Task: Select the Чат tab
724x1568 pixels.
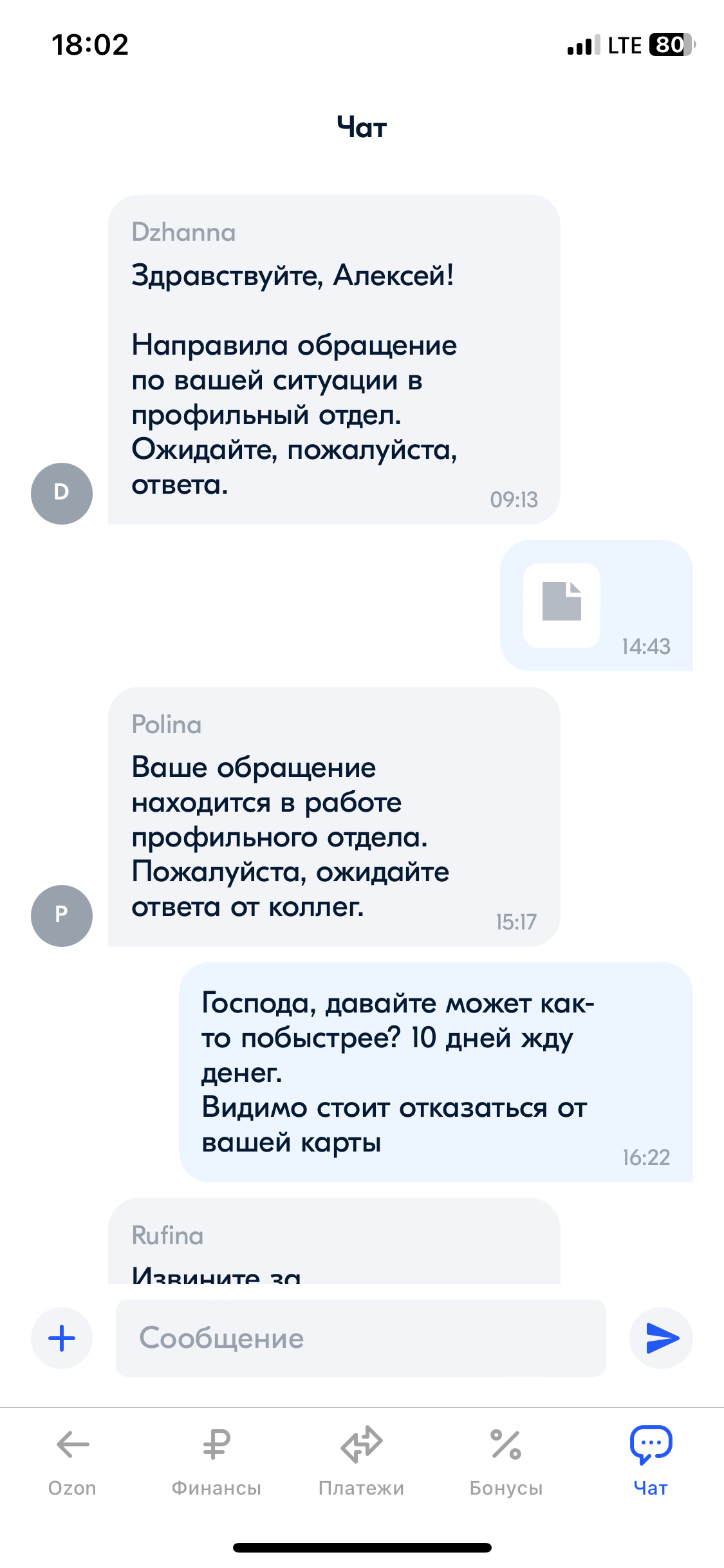Action: pos(651,1461)
